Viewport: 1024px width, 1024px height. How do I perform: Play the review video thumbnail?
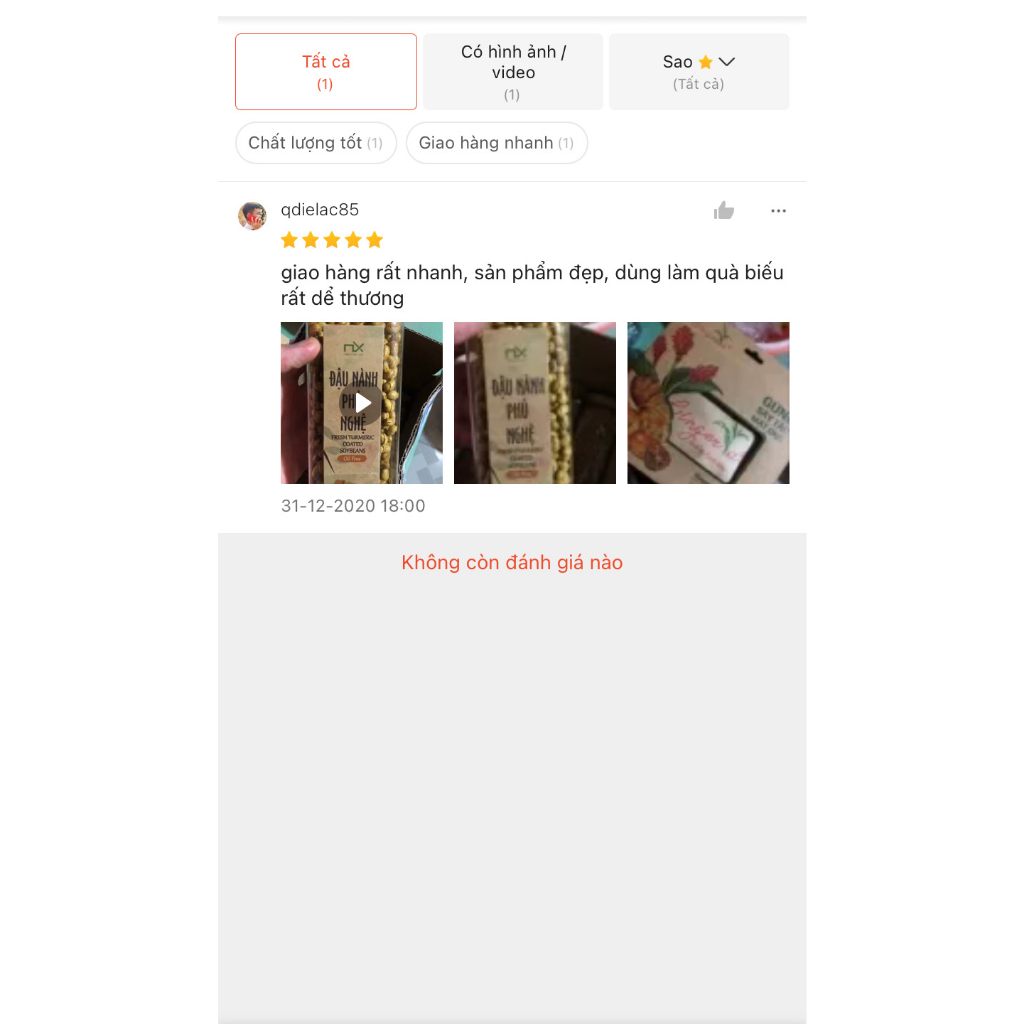coord(362,403)
